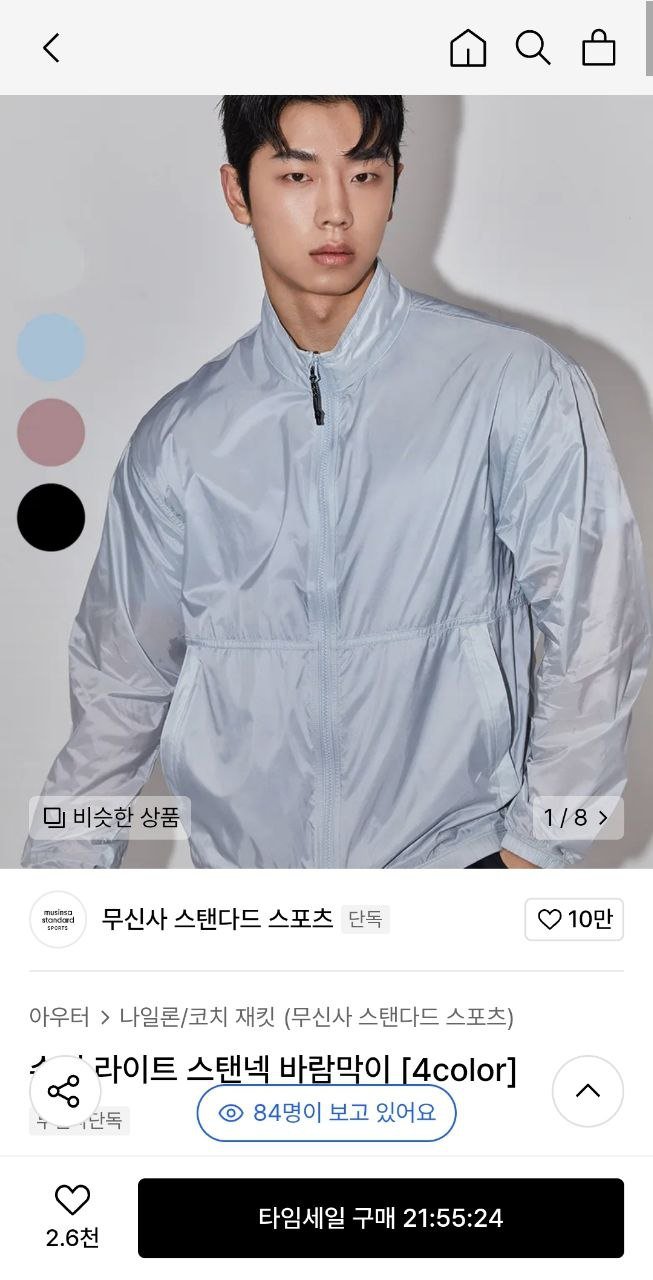Open the 나일론/코치 재킷 category breadcrumb

[198, 1017]
